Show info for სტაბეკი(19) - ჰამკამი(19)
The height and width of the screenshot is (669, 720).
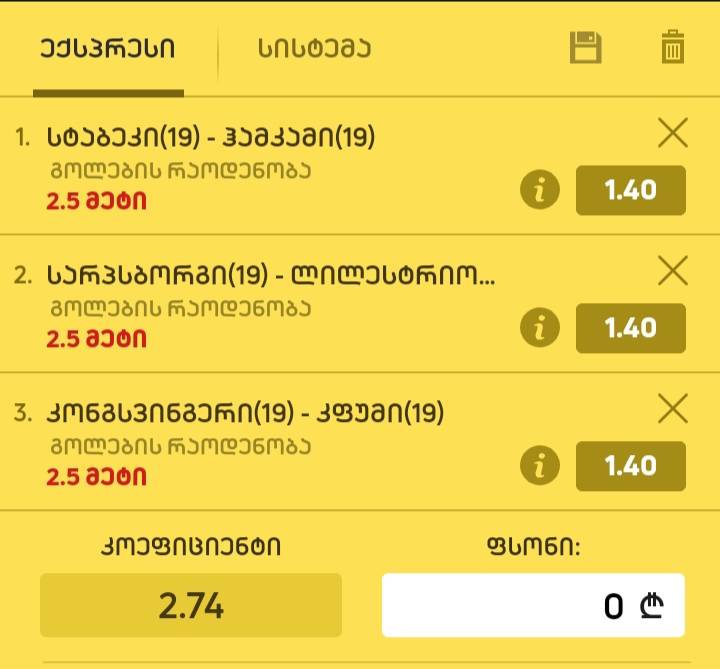(x=541, y=190)
